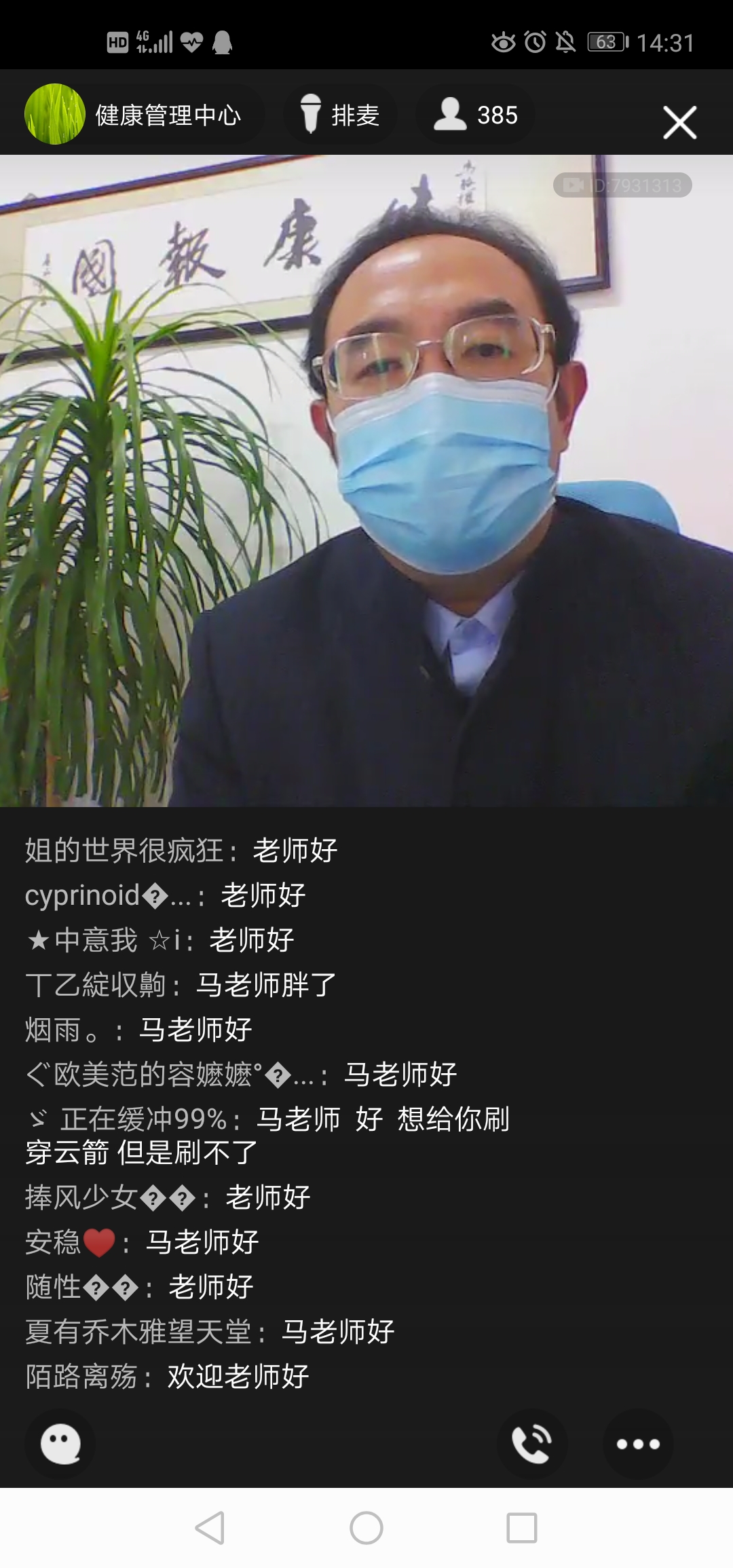
Task: Tap the 排麦 microphone queue button
Action: (340, 115)
